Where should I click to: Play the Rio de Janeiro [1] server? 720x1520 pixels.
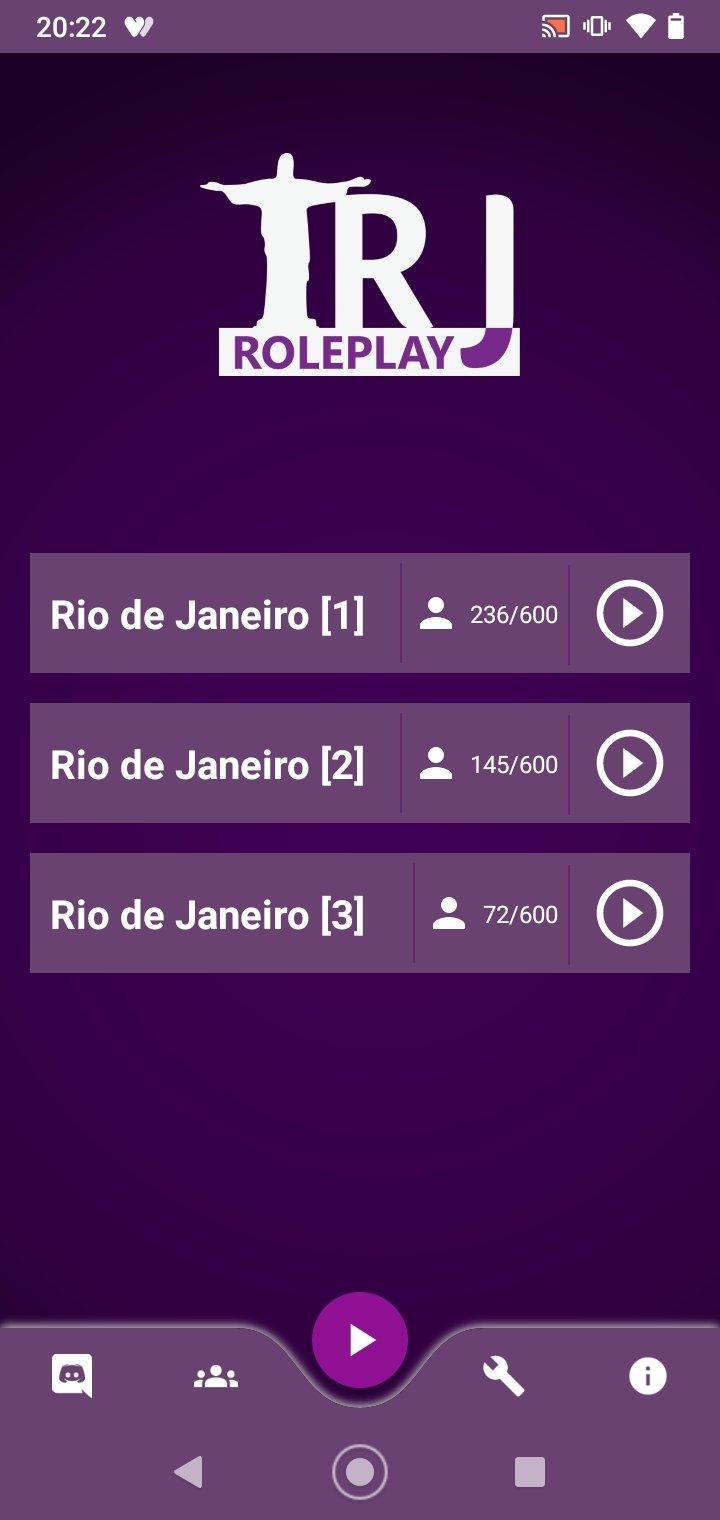629,613
